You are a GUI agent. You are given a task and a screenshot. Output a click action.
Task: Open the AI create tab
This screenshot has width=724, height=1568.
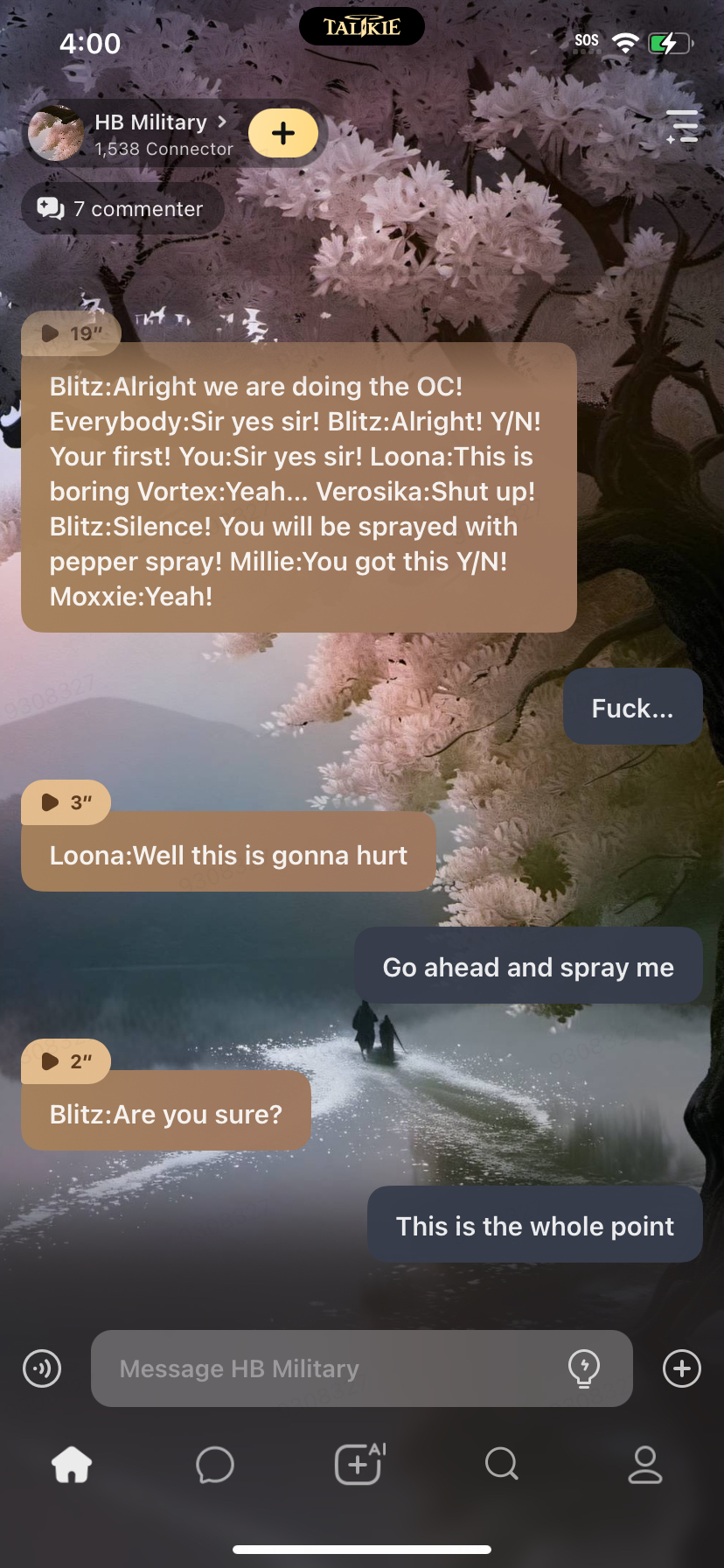pyautogui.click(x=360, y=1465)
